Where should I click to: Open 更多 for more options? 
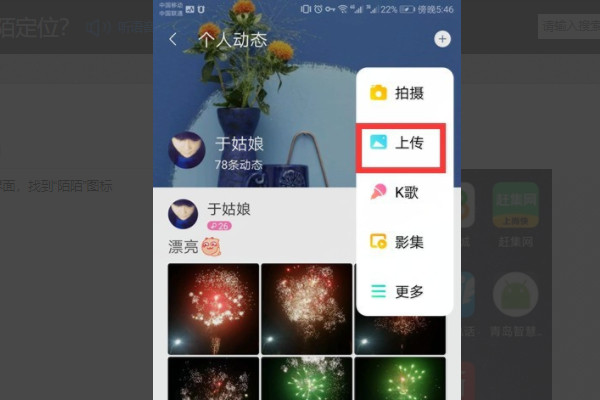tap(404, 291)
